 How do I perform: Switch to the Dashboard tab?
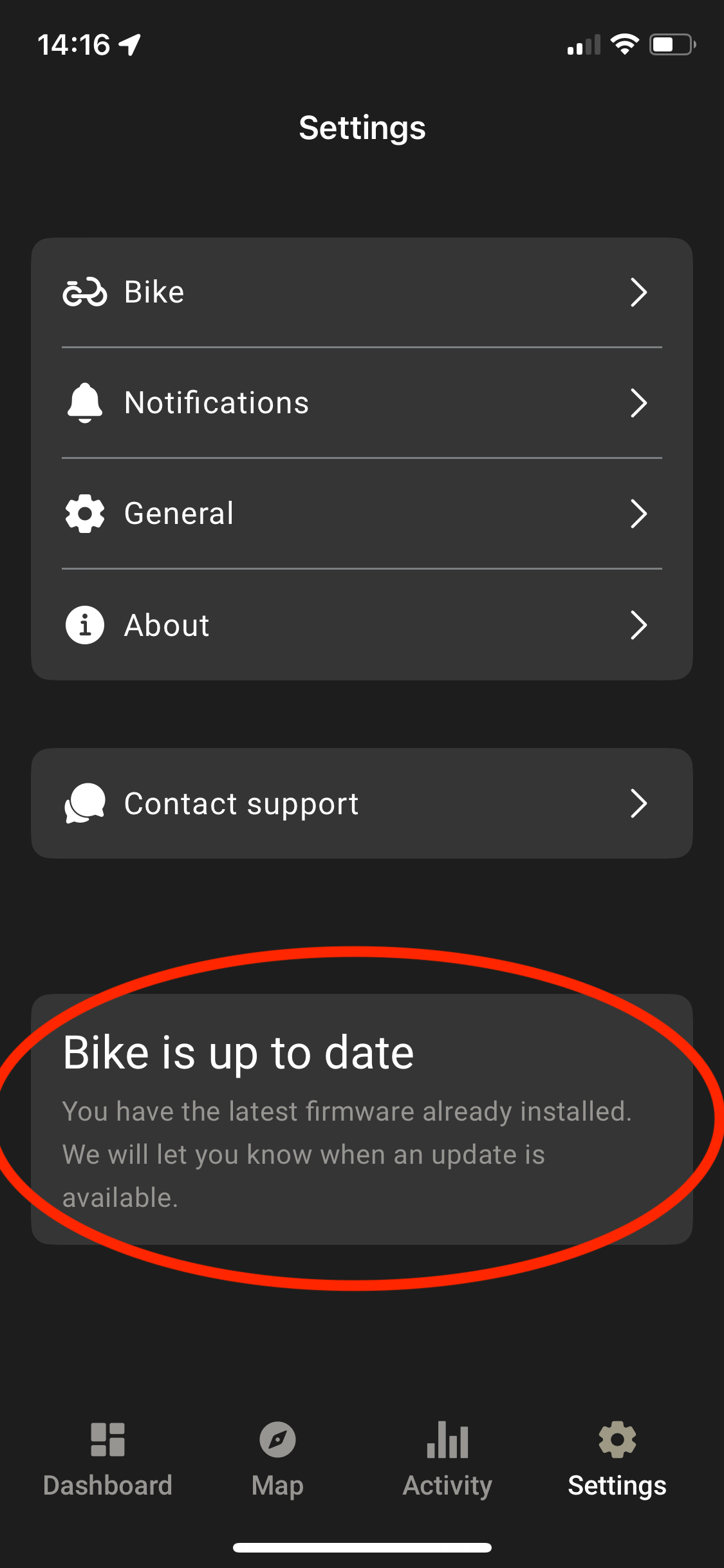(107, 1460)
